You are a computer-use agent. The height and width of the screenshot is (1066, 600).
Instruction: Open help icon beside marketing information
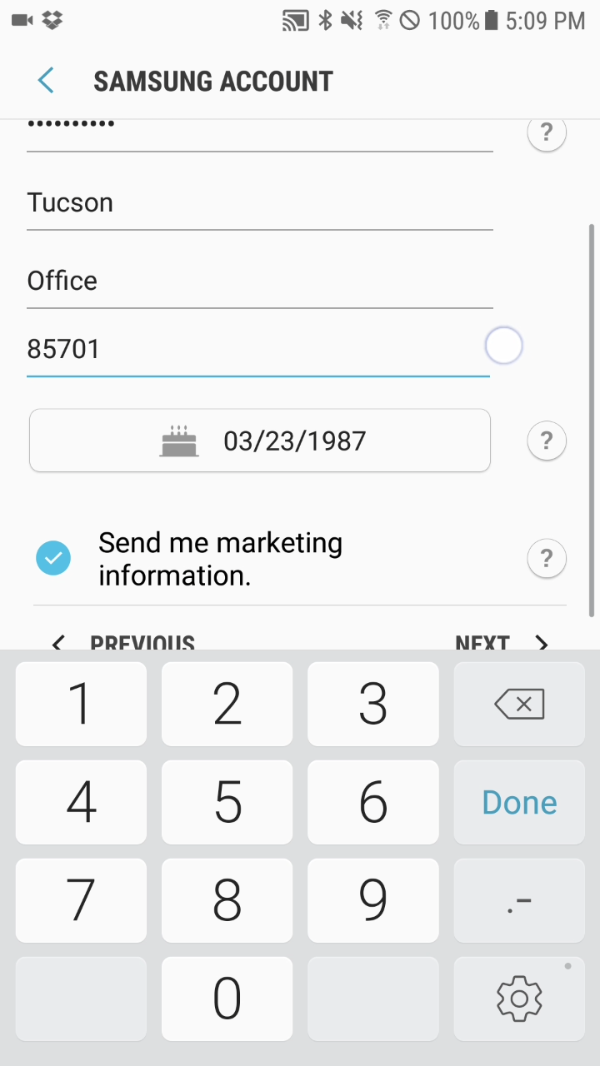(x=546, y=558)
